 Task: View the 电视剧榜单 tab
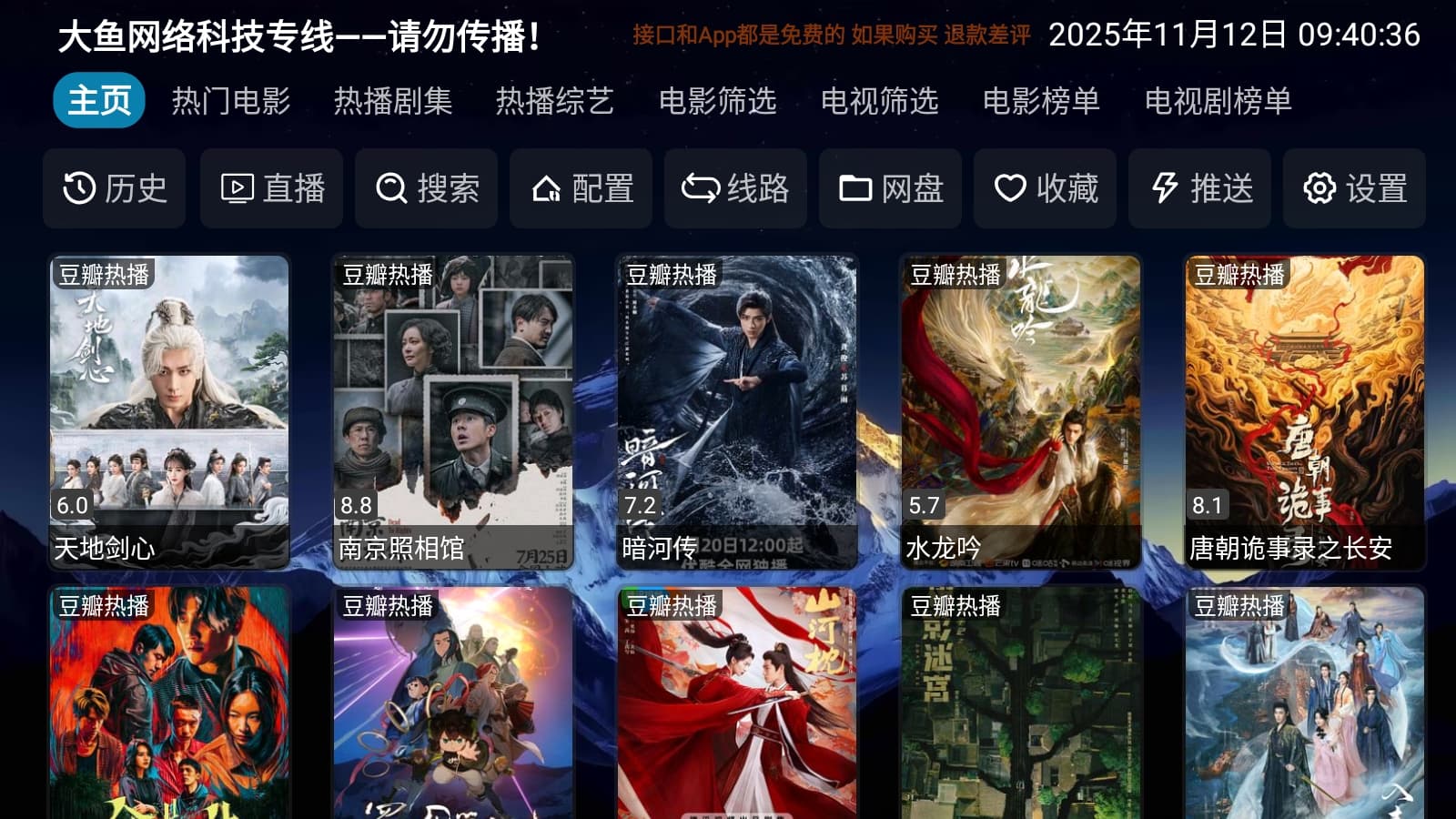pyautogui.click(x=1218, y=100)
